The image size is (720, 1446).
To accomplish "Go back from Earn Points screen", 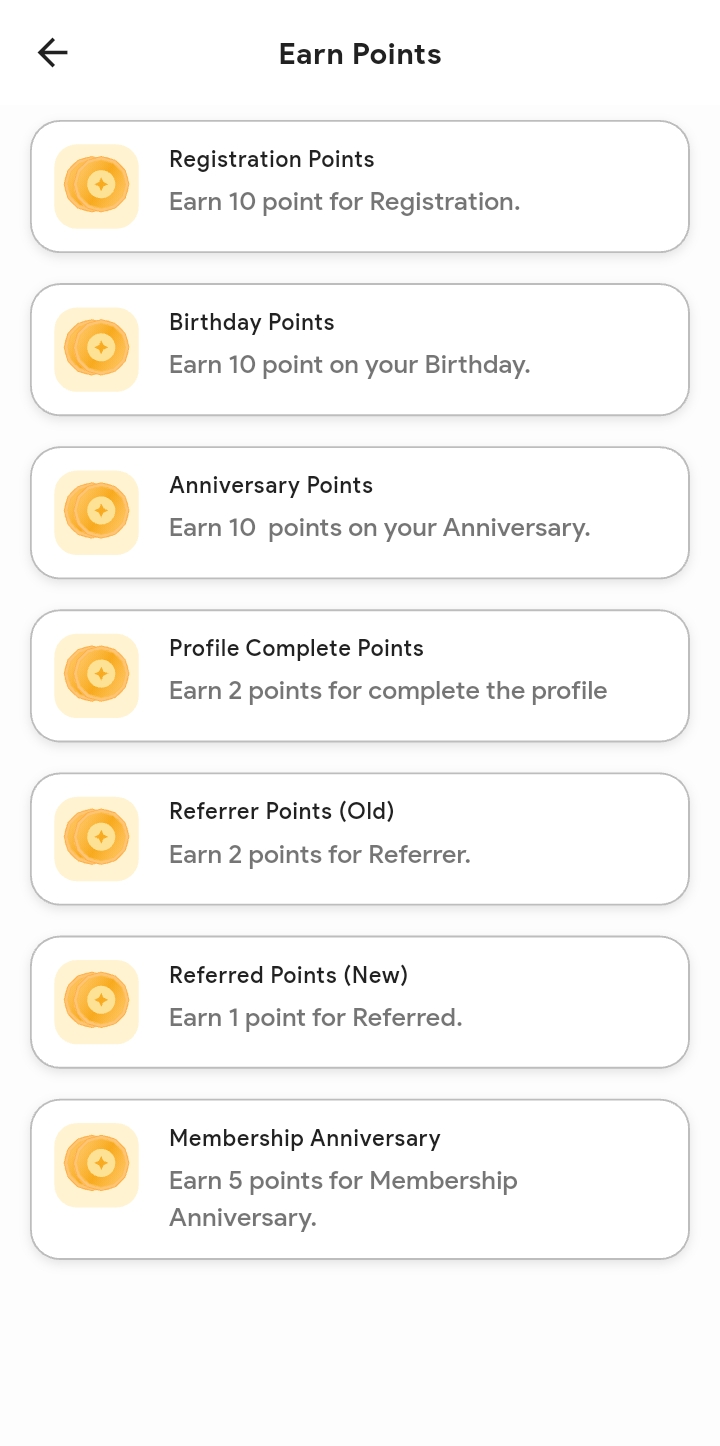I will click(52, 53).
